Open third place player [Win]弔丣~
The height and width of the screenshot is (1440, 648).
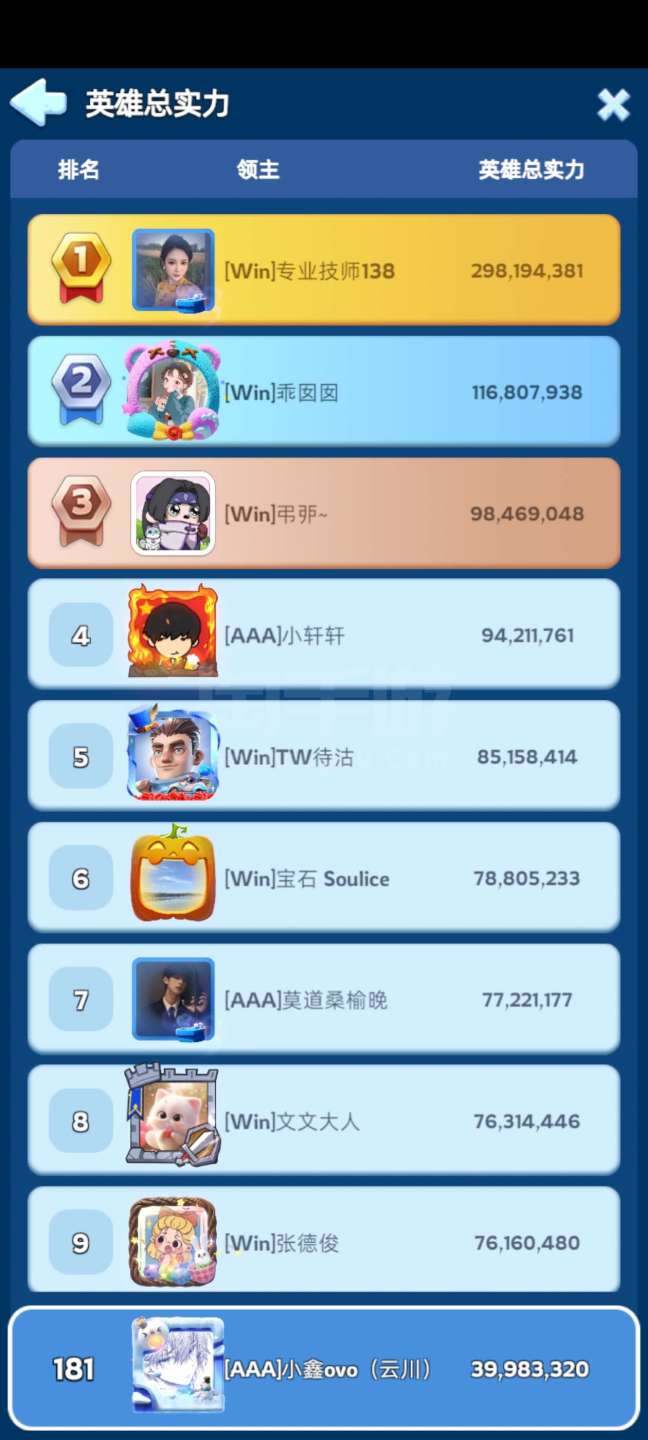point(324,513)
